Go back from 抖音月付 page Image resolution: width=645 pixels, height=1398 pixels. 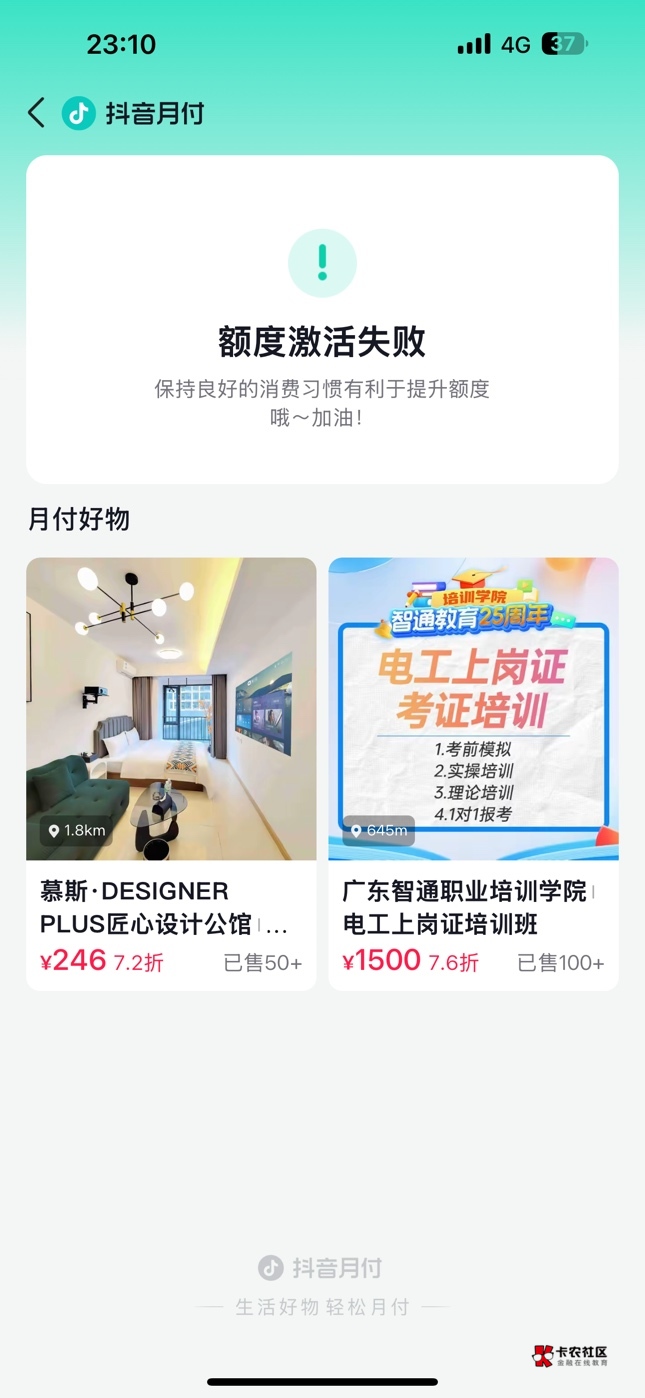coord(37,113)
